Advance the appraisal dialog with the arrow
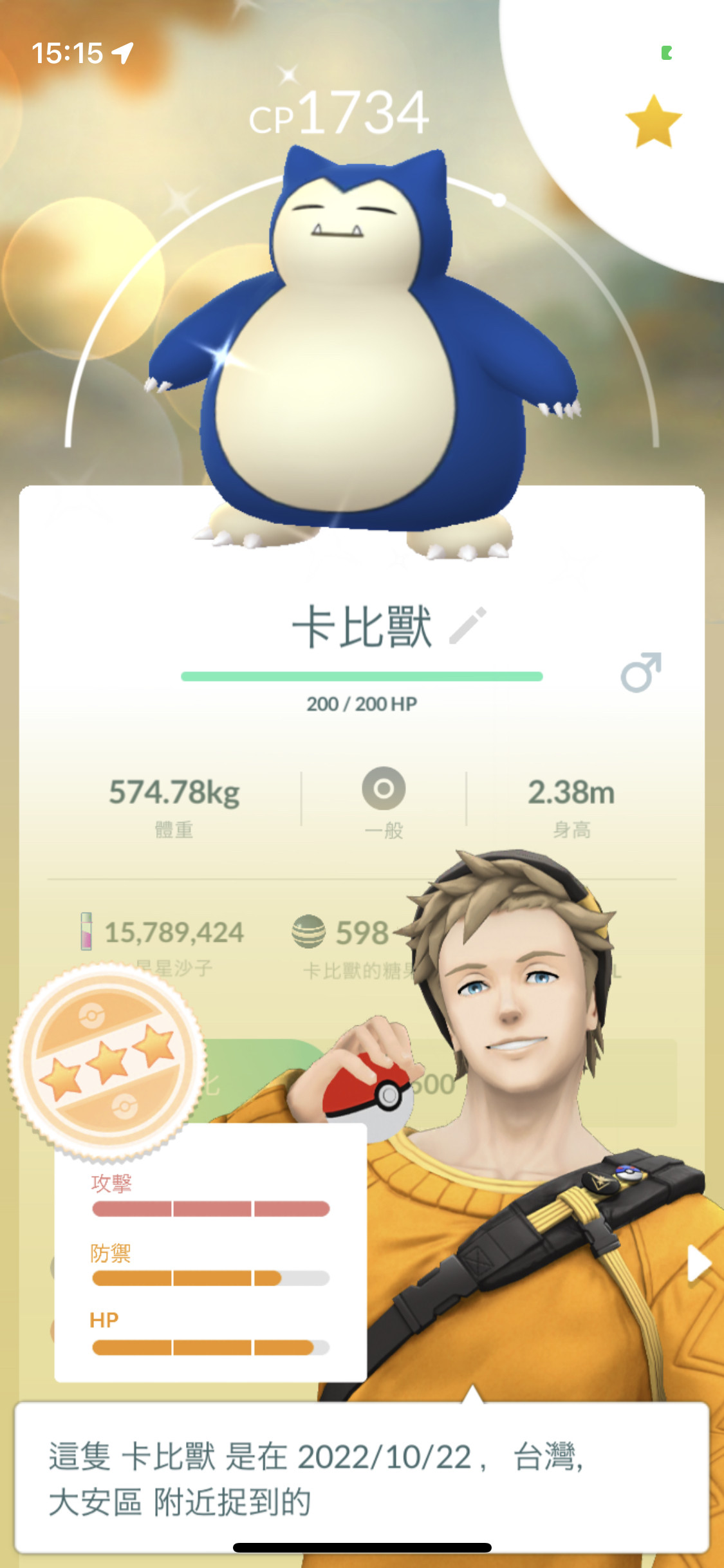Viewport: 724px width, 1568px height. coord(698,1264)
